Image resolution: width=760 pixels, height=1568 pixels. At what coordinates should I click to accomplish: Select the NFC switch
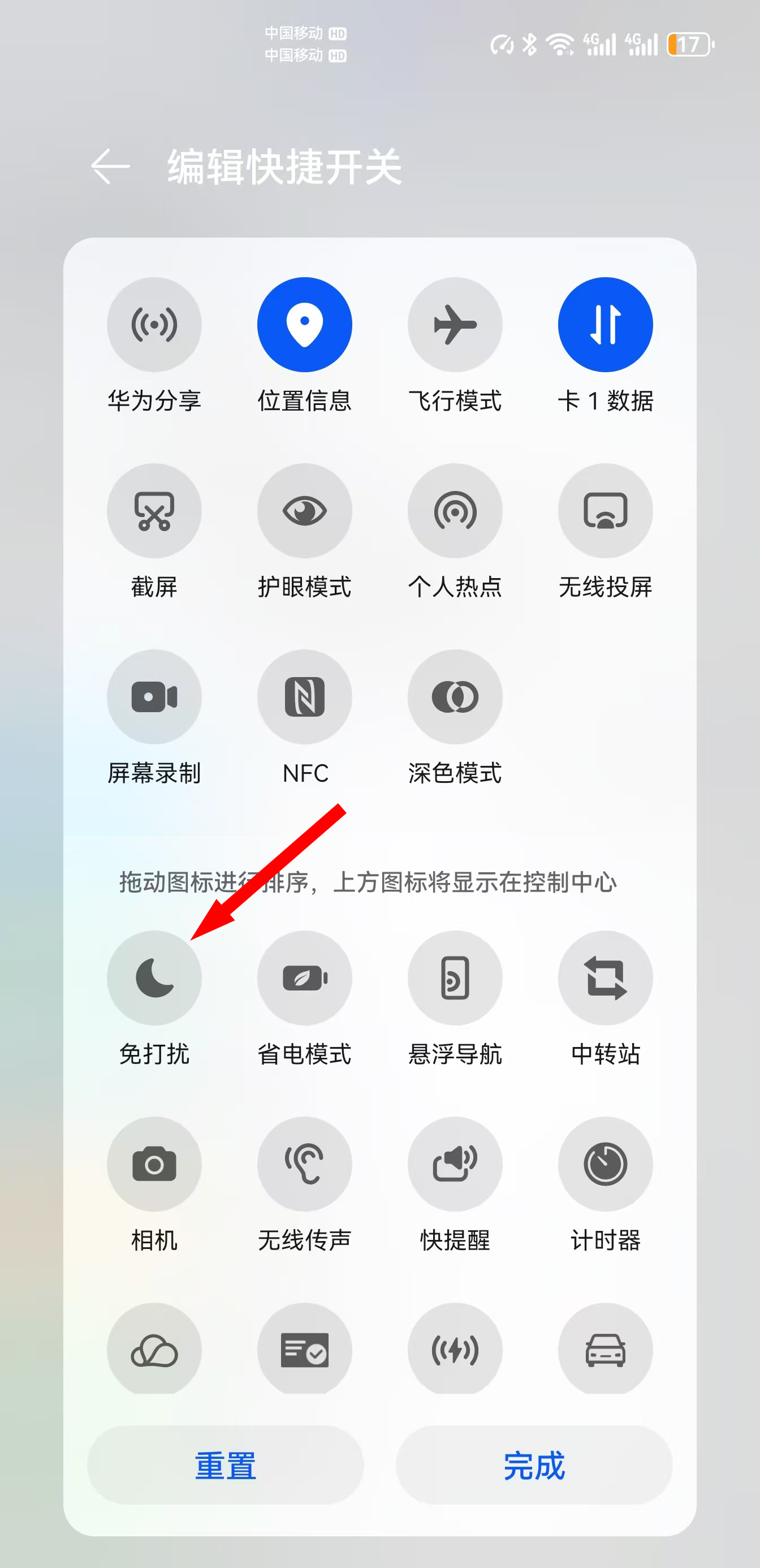point(304,697)
